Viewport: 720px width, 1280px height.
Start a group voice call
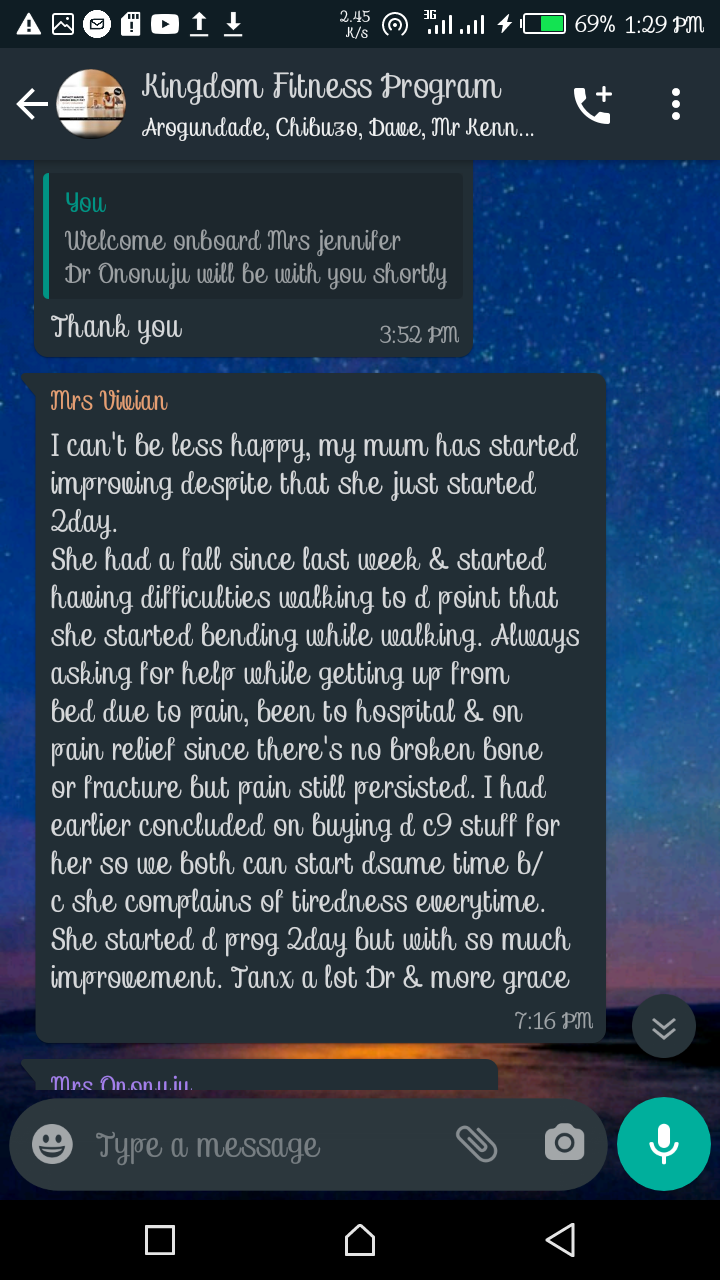[x=591, y=104]
